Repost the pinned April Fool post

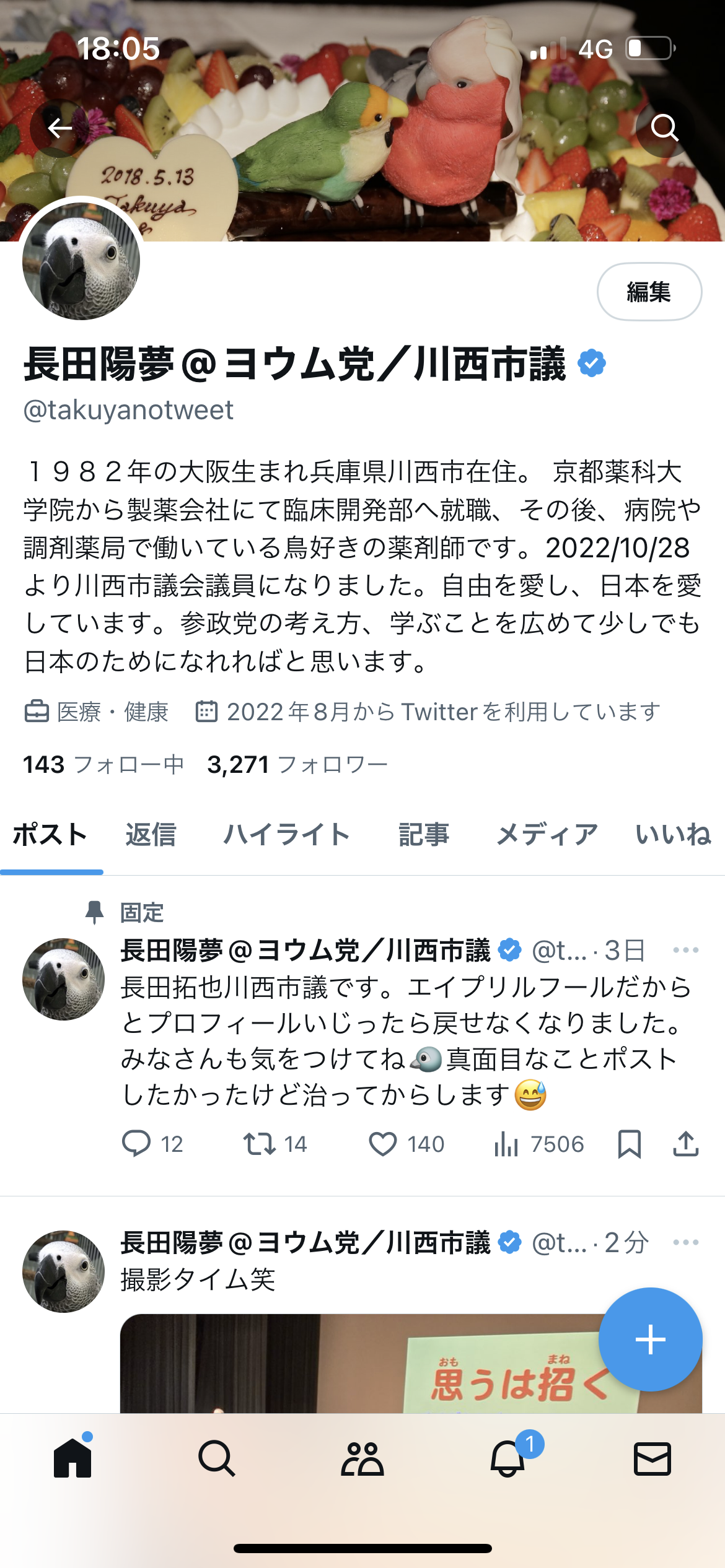click(x=259, y=1144)
